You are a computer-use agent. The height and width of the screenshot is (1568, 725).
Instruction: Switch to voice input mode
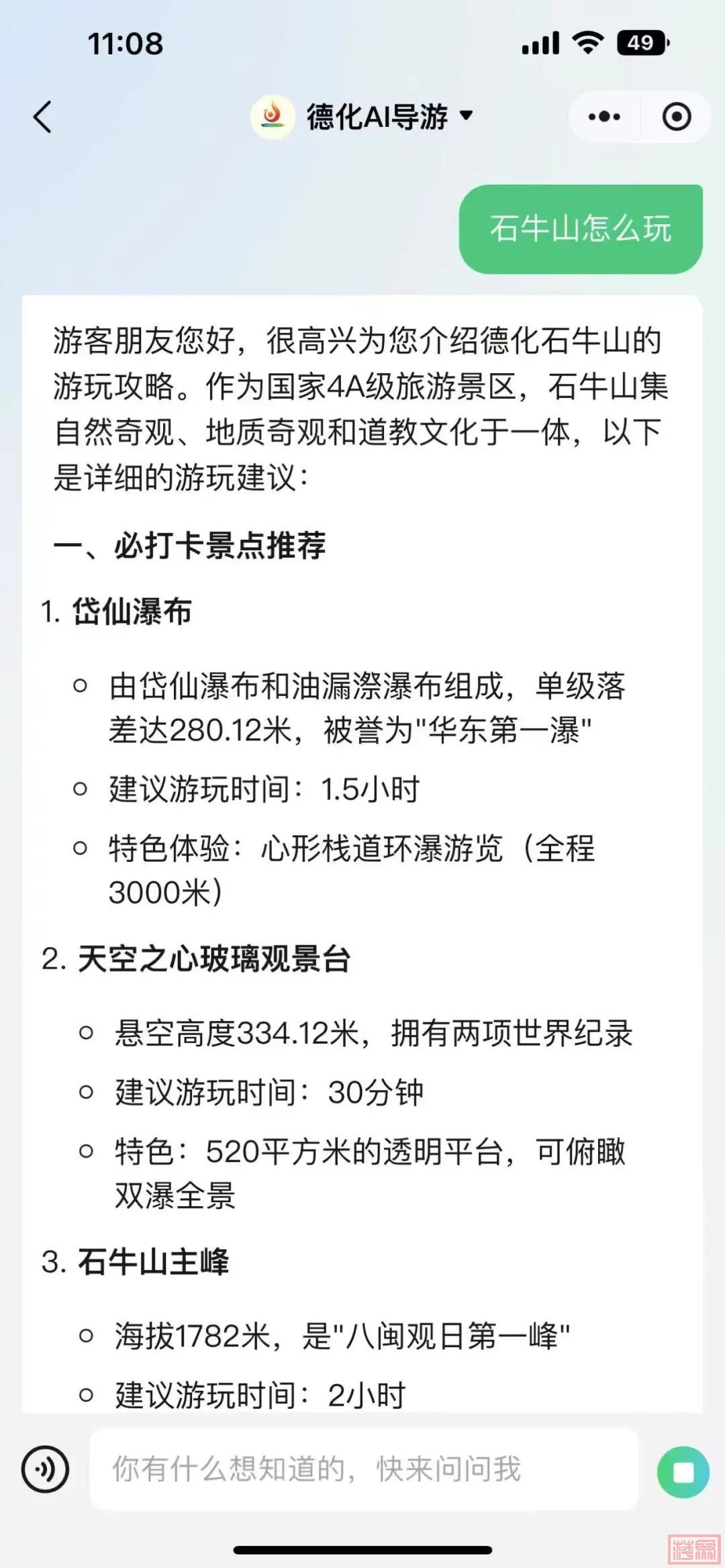(45, 1469)
